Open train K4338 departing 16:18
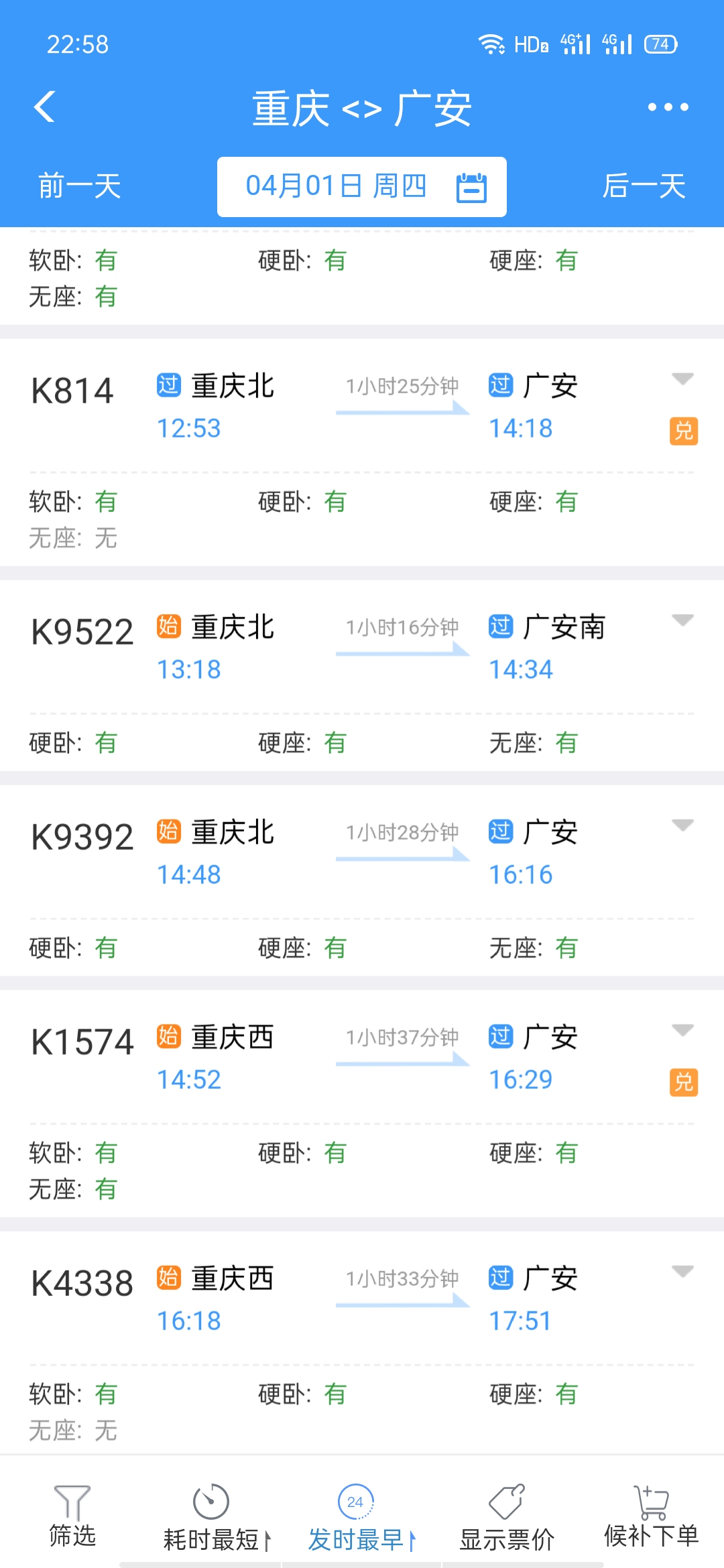Image resolution: width=724 pixels, height=1568 pixels. point(362,1299)
